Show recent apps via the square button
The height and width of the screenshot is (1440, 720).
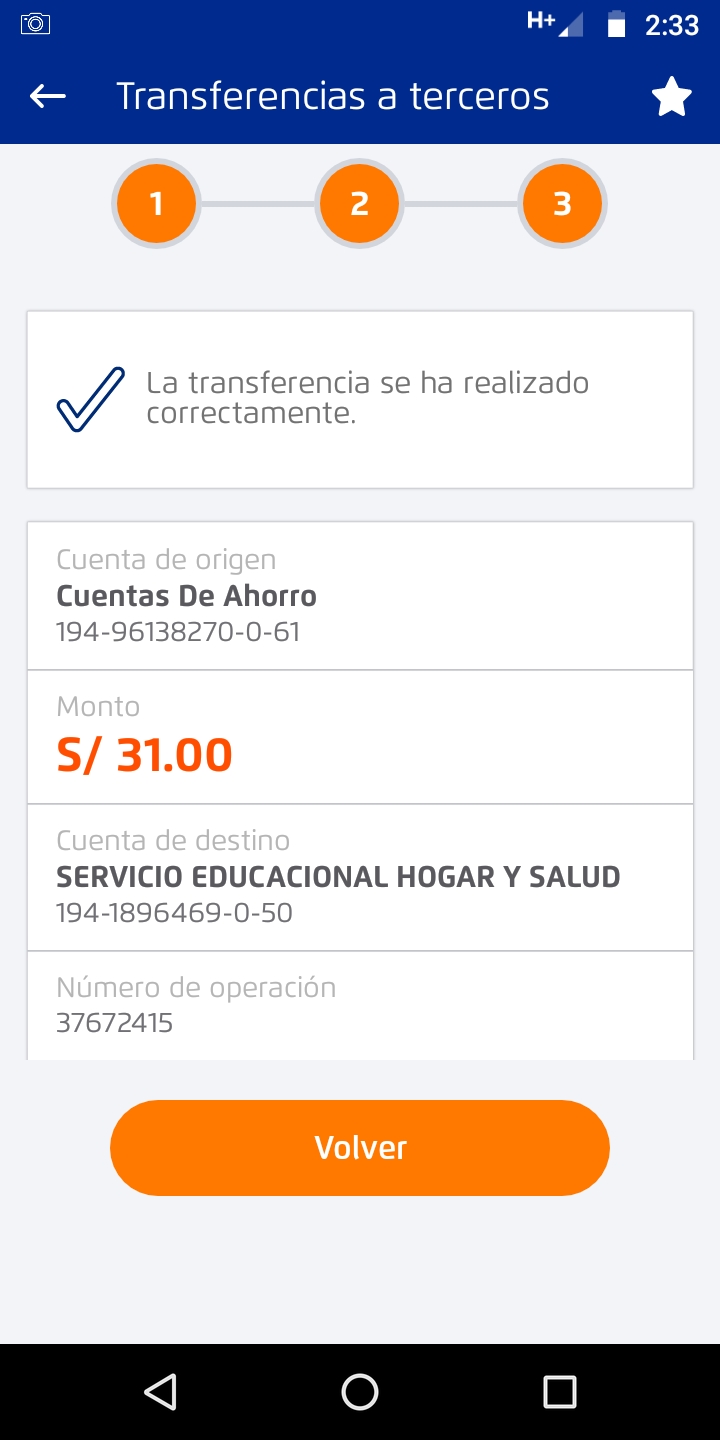coord(559,1391)
